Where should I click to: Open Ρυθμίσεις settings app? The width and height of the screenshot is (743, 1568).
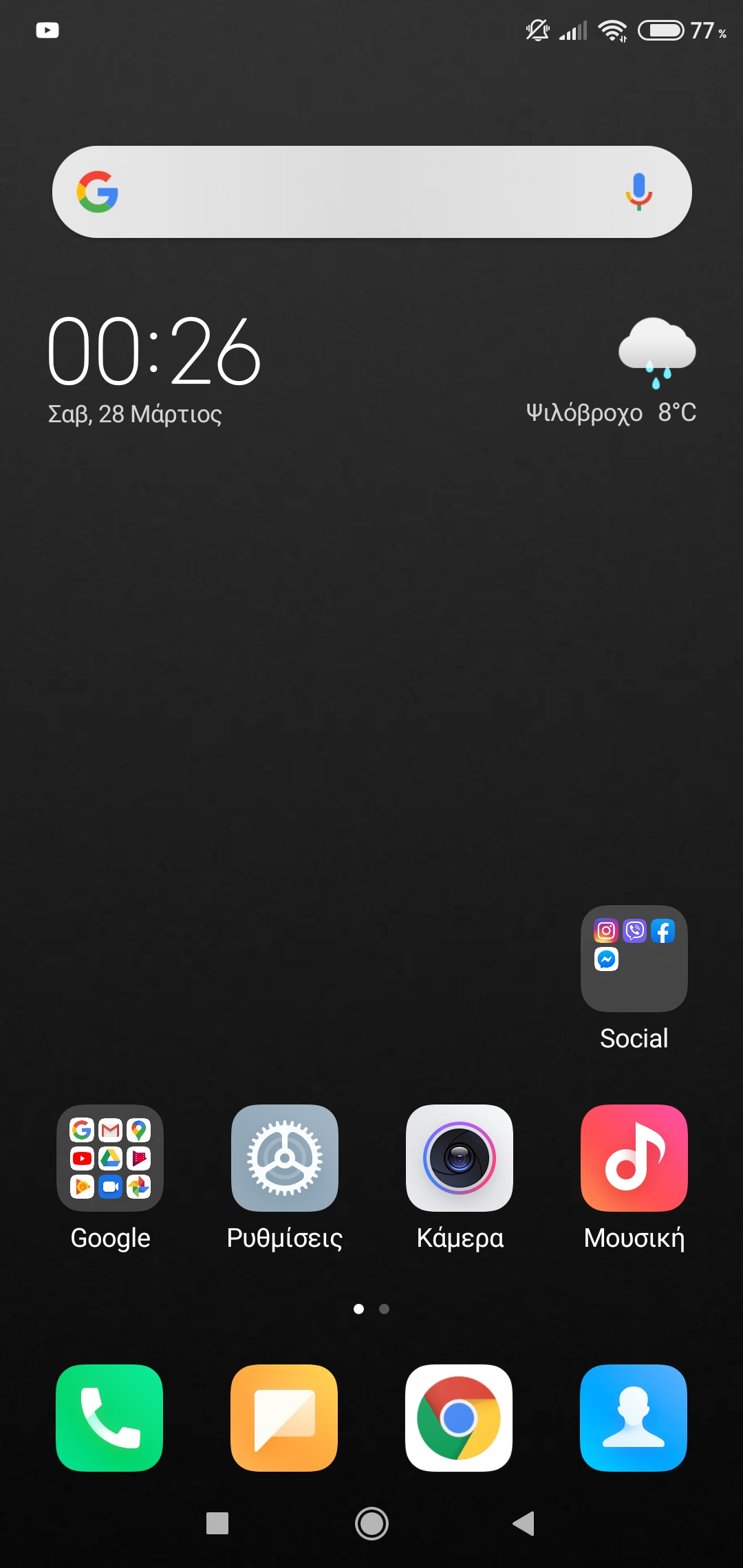284,1158
